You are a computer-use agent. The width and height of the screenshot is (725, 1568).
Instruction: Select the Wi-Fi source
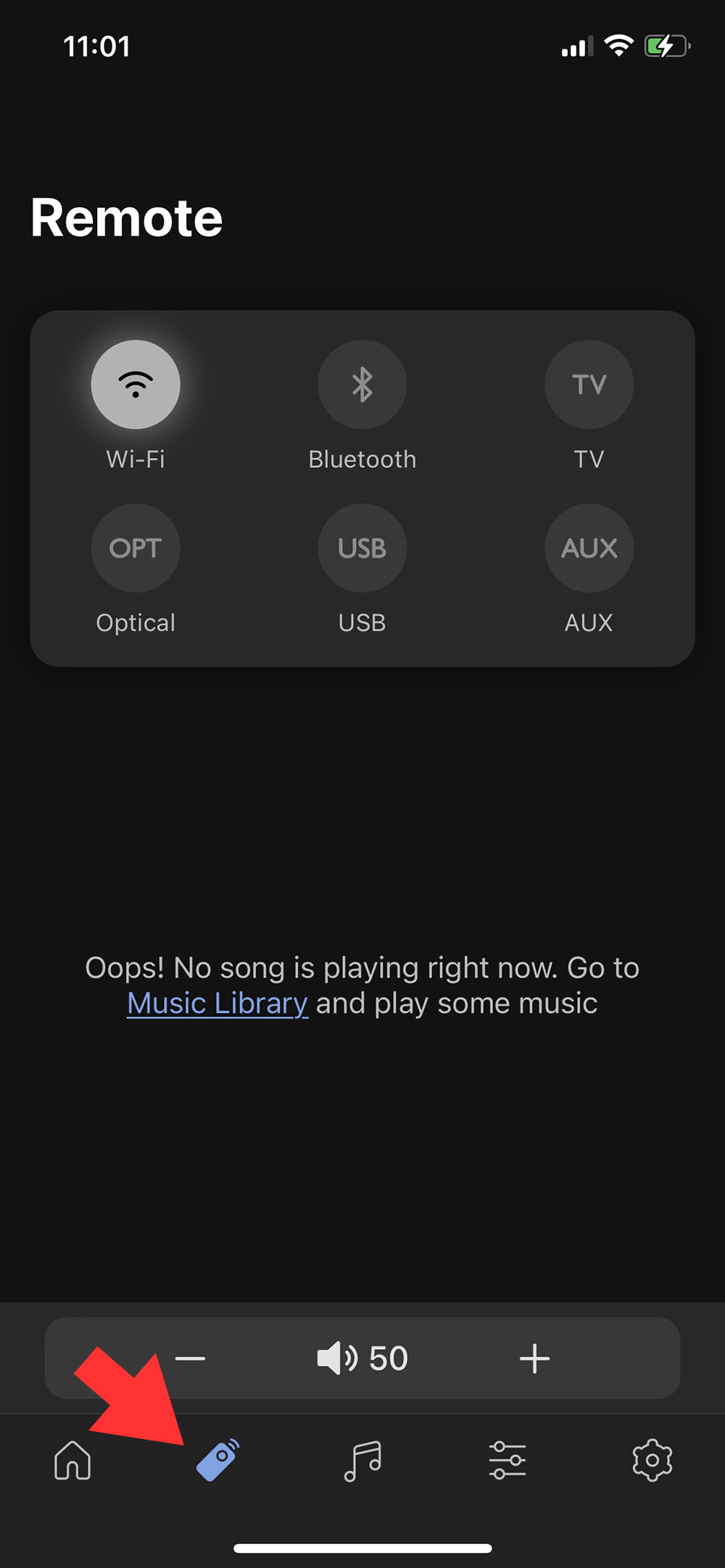pos(136,385)
